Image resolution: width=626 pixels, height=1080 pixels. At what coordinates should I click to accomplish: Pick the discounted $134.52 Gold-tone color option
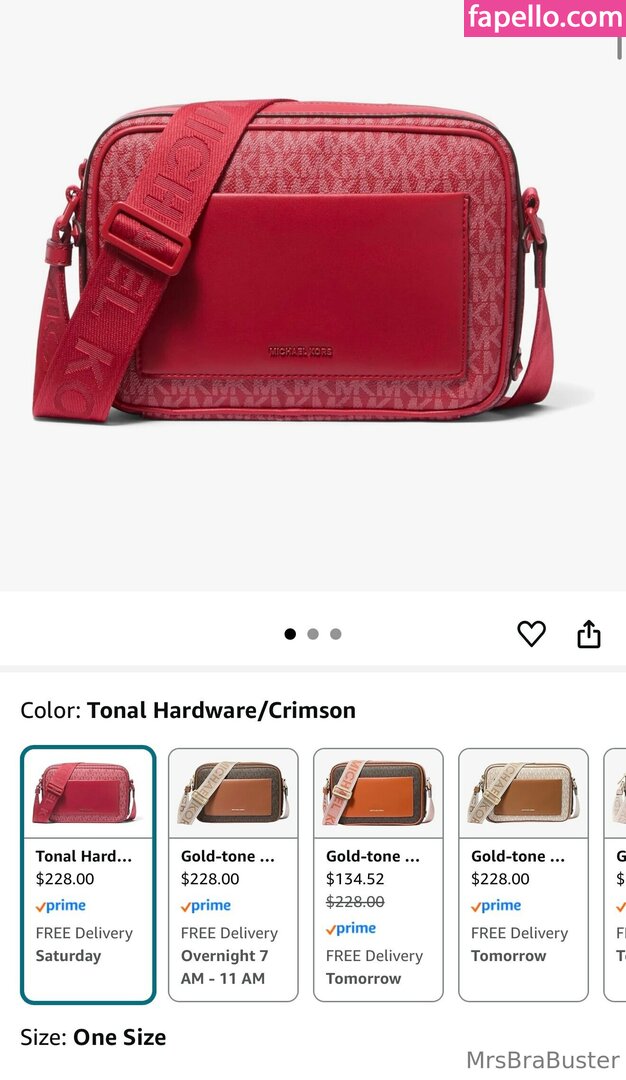tap(378, 874)
